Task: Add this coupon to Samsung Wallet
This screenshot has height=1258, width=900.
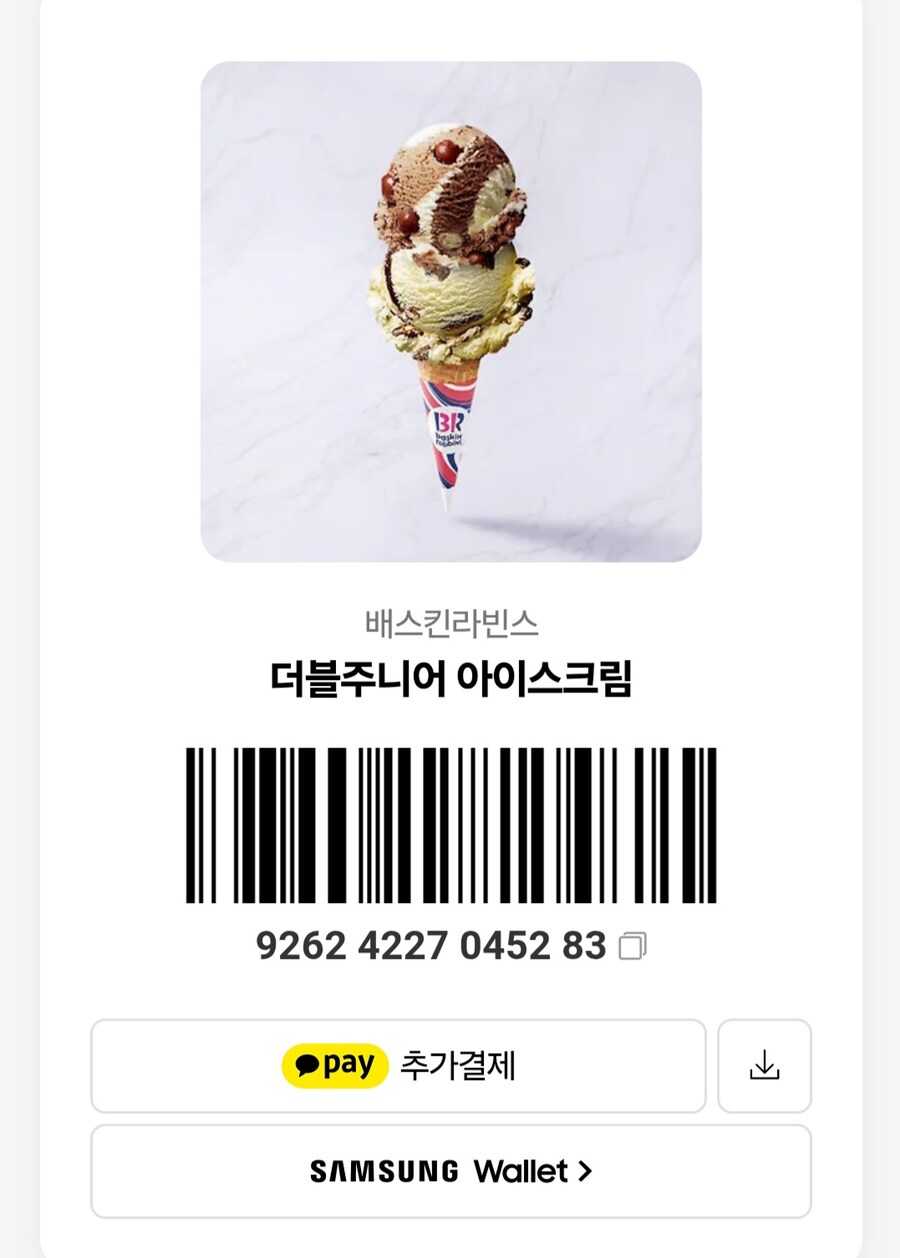Action: [450, 1171]
